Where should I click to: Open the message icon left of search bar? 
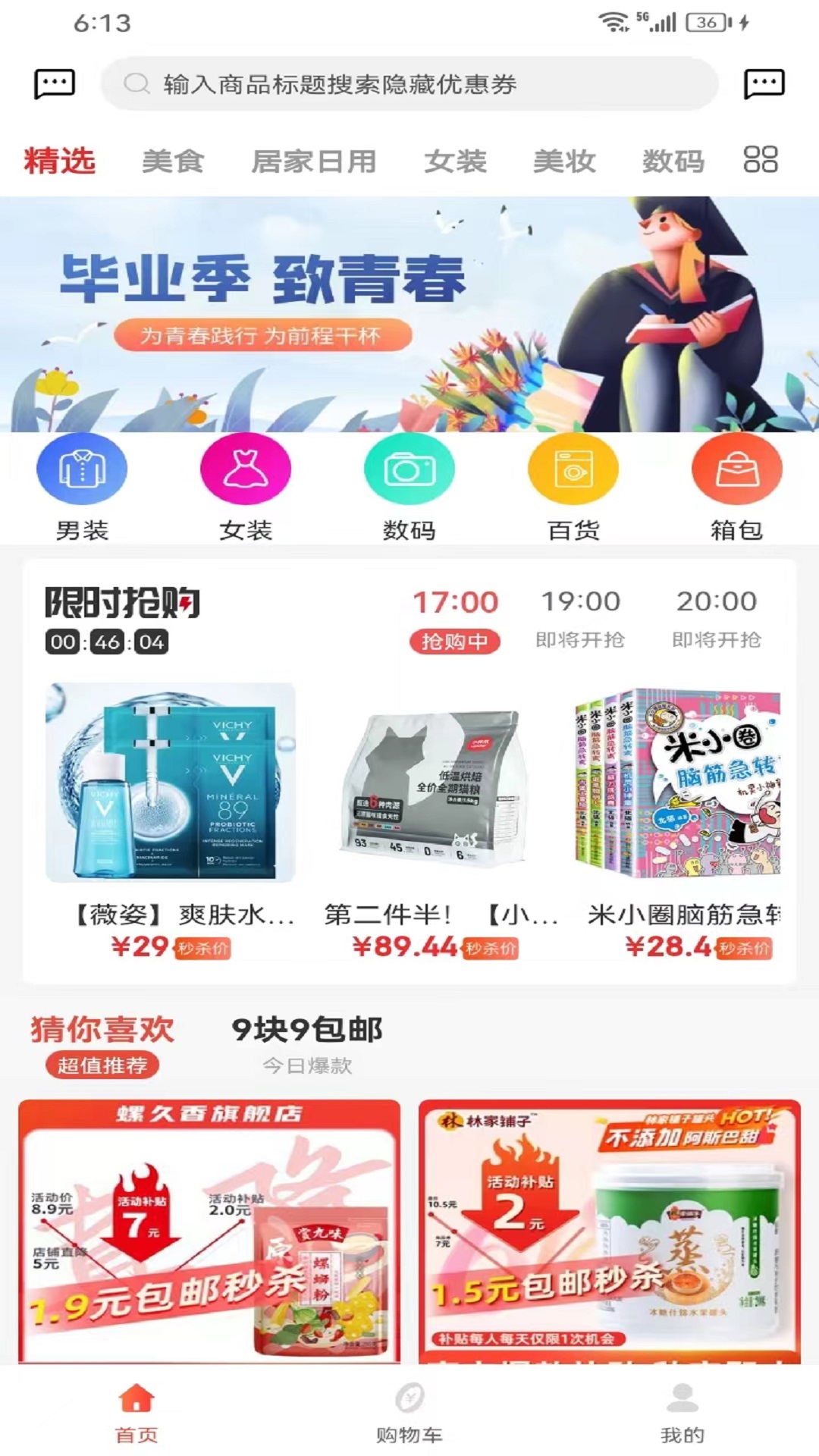coord(54,84)
